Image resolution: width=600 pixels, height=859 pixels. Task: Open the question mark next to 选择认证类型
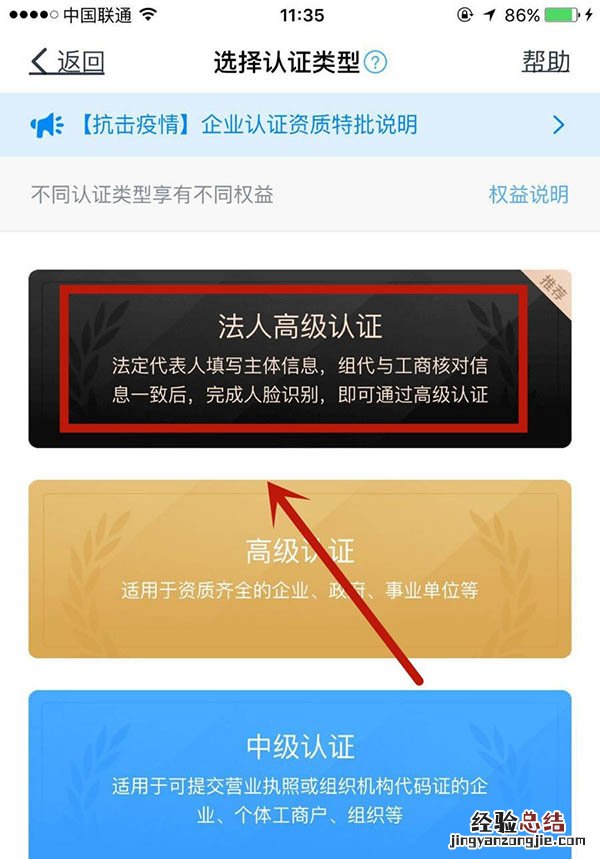coord(376,62)
